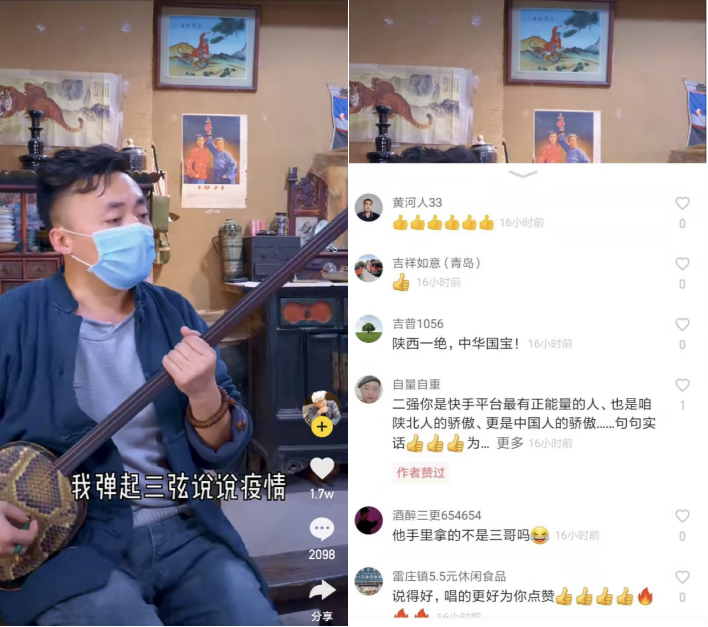Like the comment by 黄河人33
Image resolution: width=708 pixels, height=627 pixels.
coord(682,204)
